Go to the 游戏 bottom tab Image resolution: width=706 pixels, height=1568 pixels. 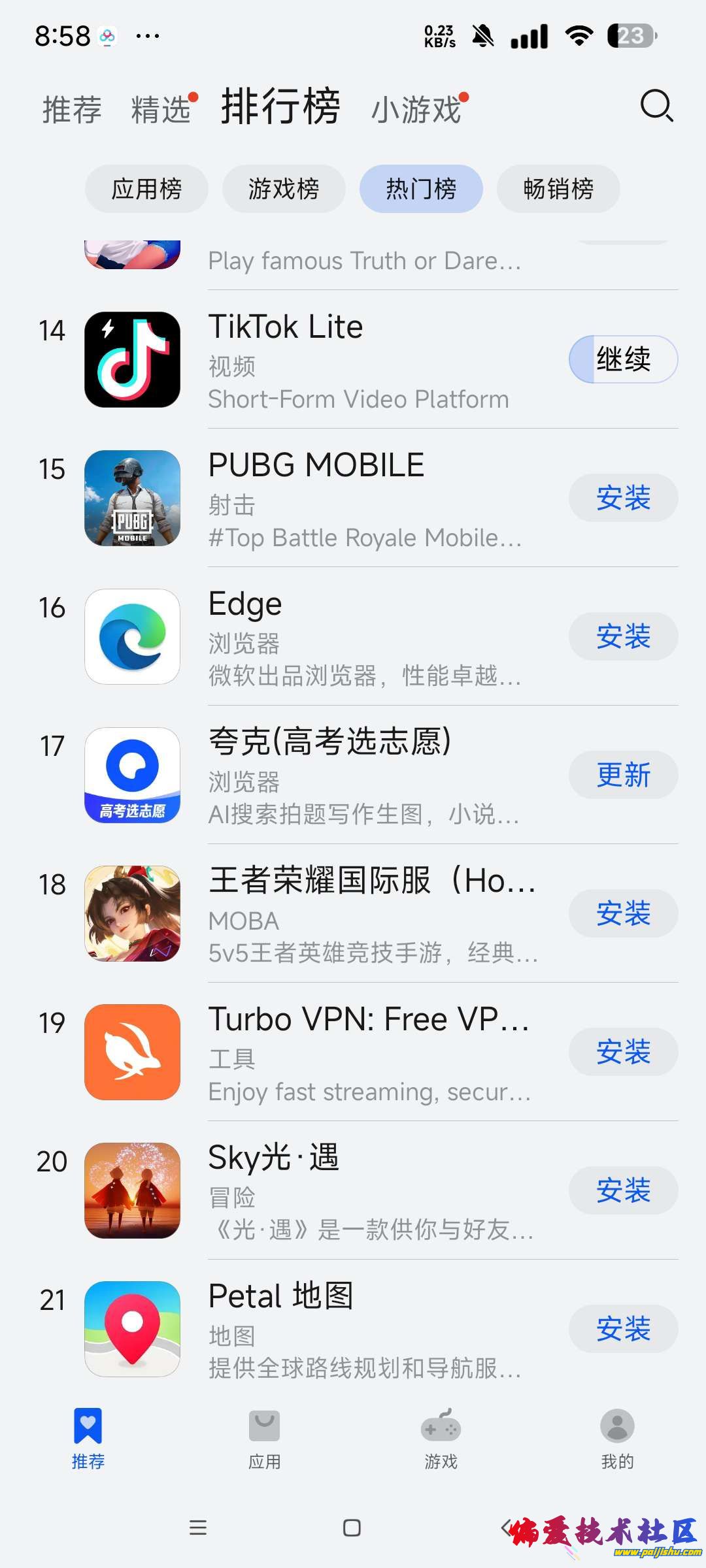click(x=441, y=1439)
